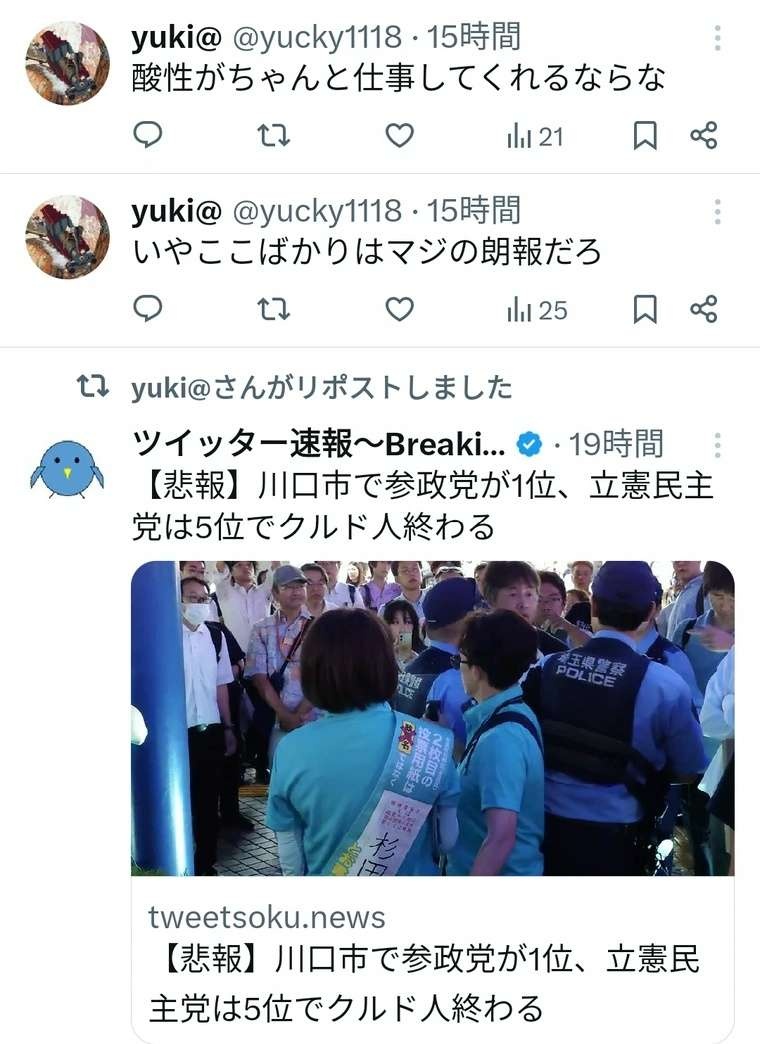
Task: Open the ツイッター速報 blue bird avatar
Action: pos(67,468)
